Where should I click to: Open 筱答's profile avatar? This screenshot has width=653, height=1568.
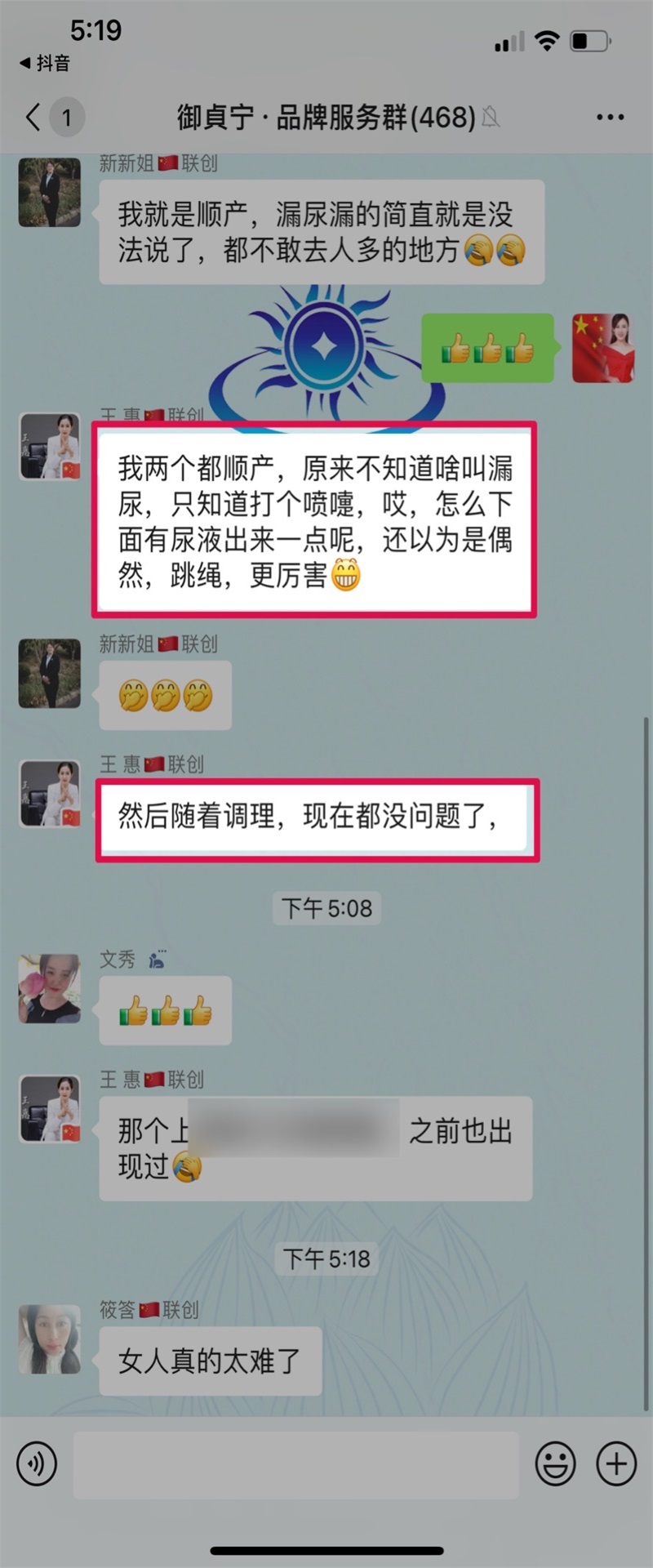[50, 1339]
